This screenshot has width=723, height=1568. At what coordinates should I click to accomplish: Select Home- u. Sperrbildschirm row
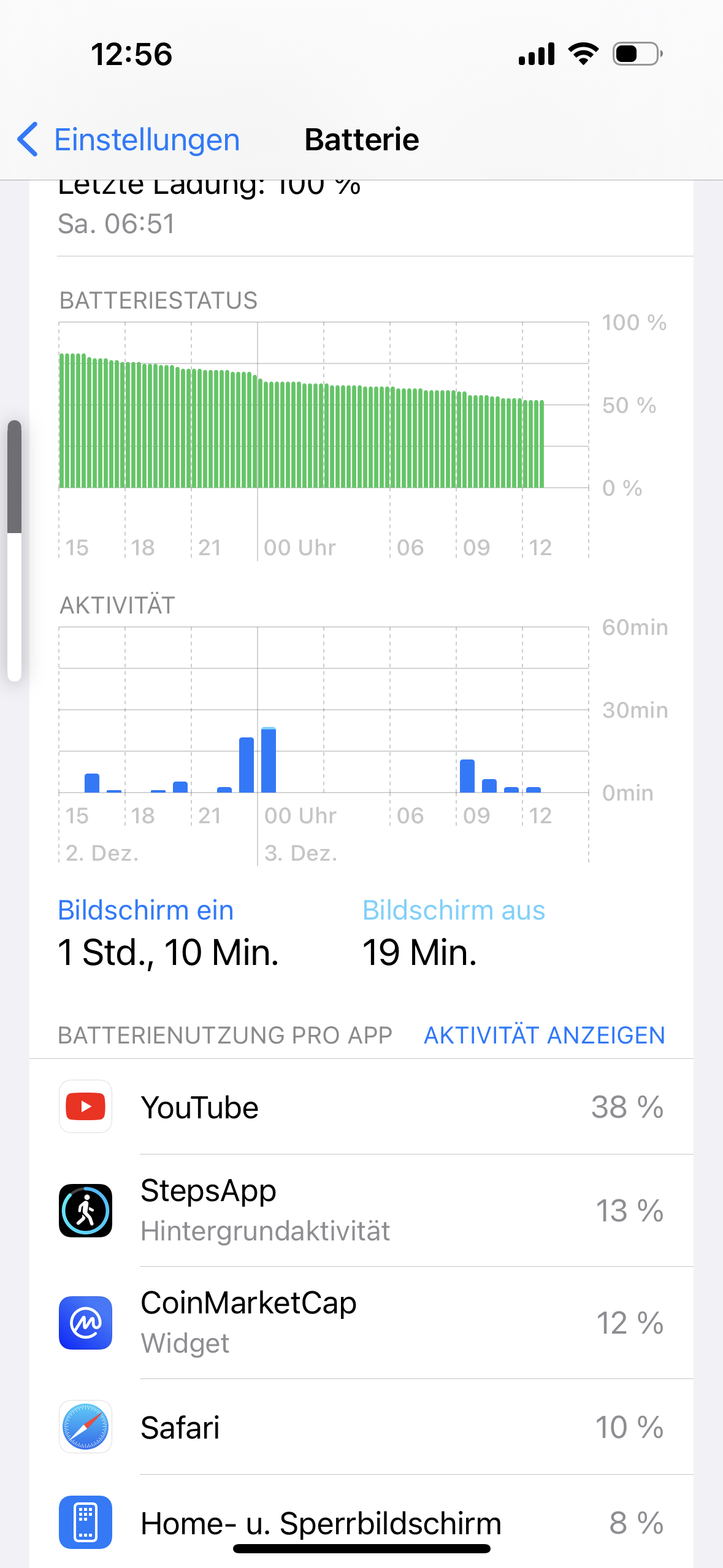(361, 1523)
